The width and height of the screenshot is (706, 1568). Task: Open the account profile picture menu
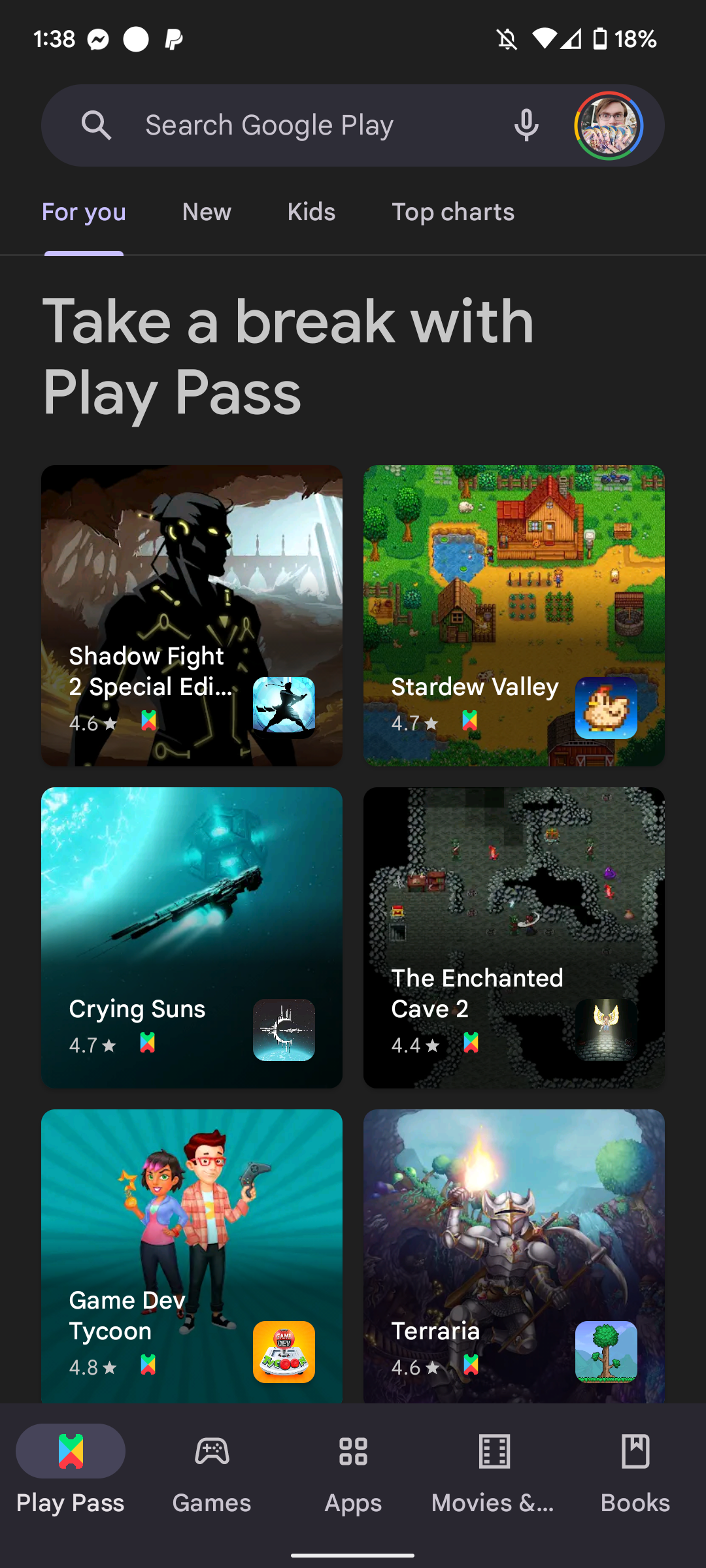[x=609, y=125]
